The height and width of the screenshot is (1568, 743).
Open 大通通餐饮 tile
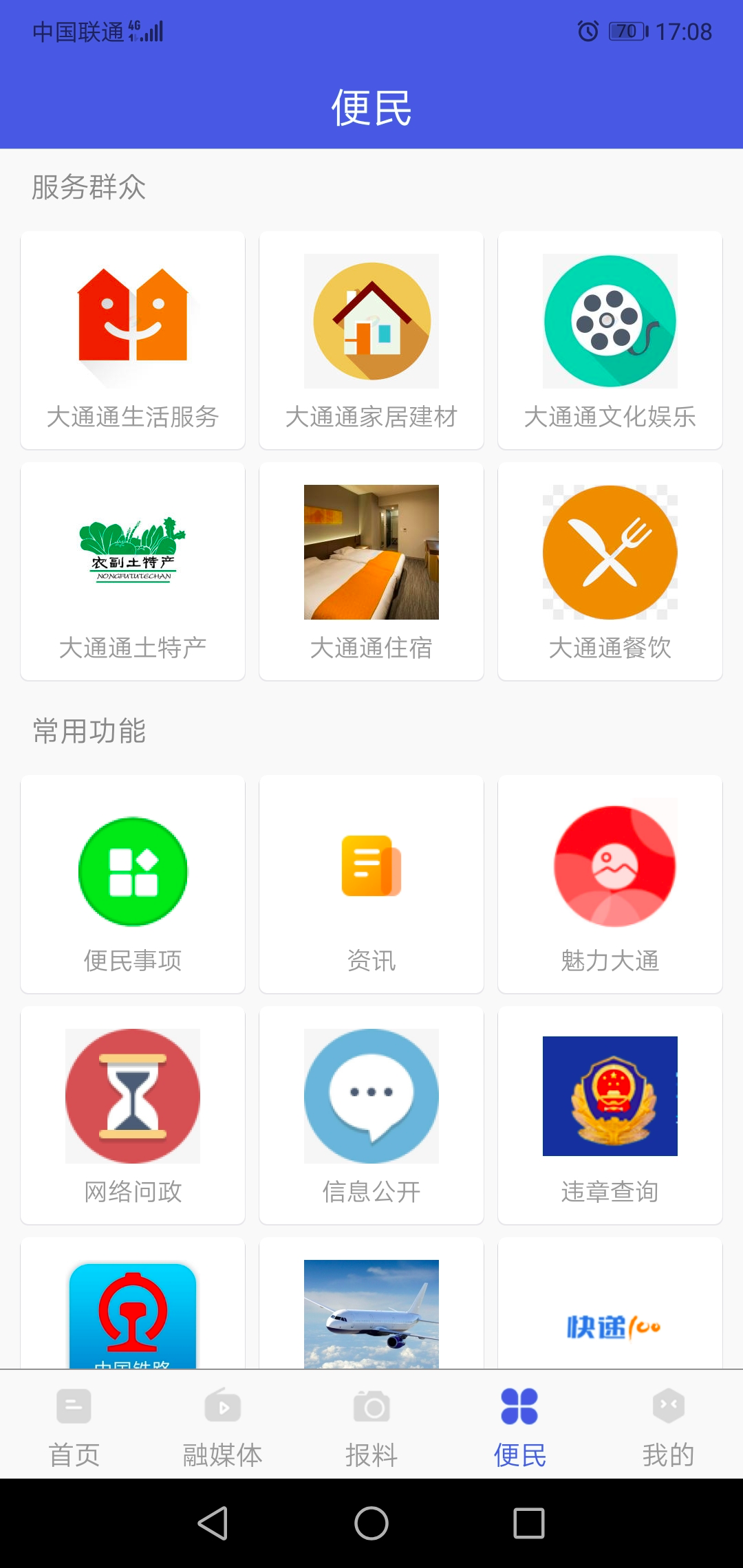(x=610, y=571)
